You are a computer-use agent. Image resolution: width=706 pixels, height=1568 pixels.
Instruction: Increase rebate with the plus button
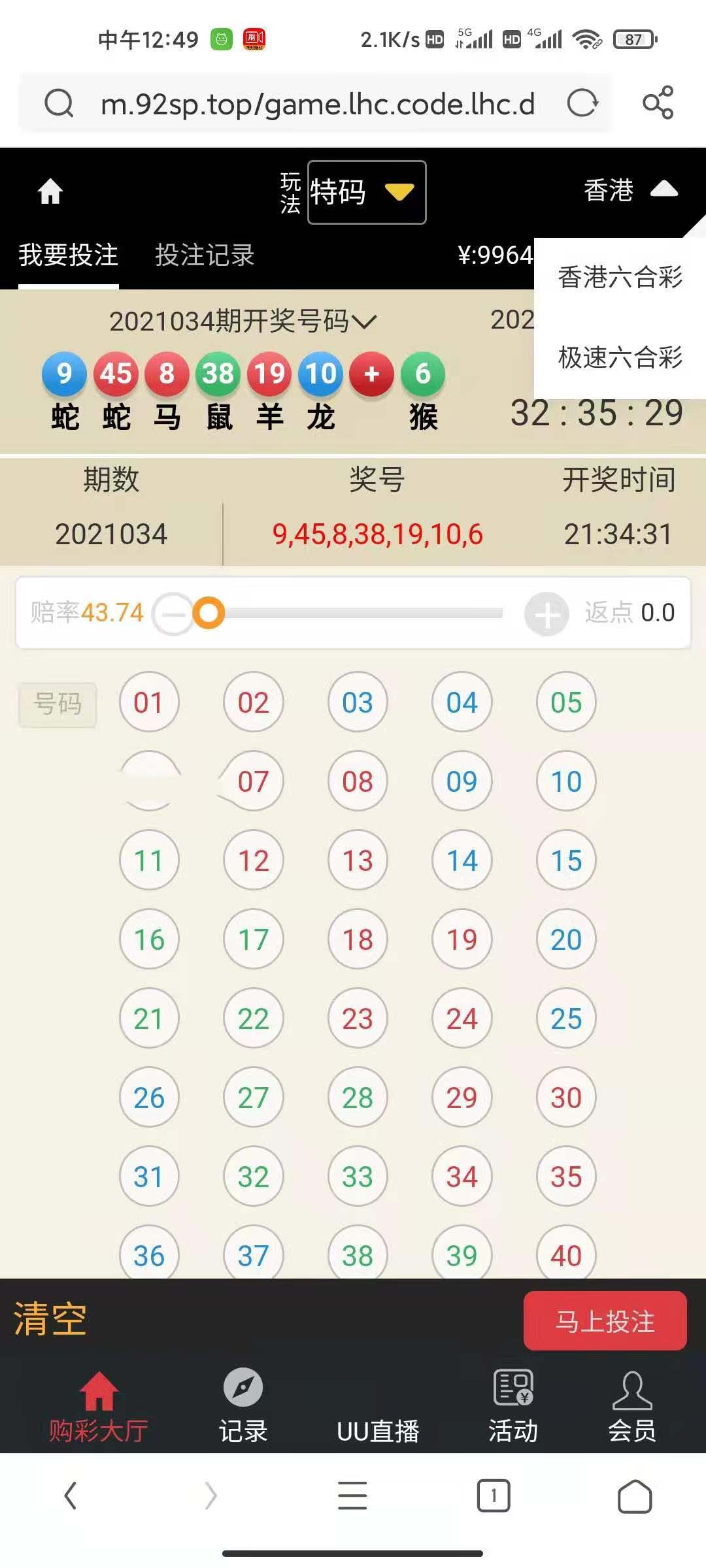point(546,613)
